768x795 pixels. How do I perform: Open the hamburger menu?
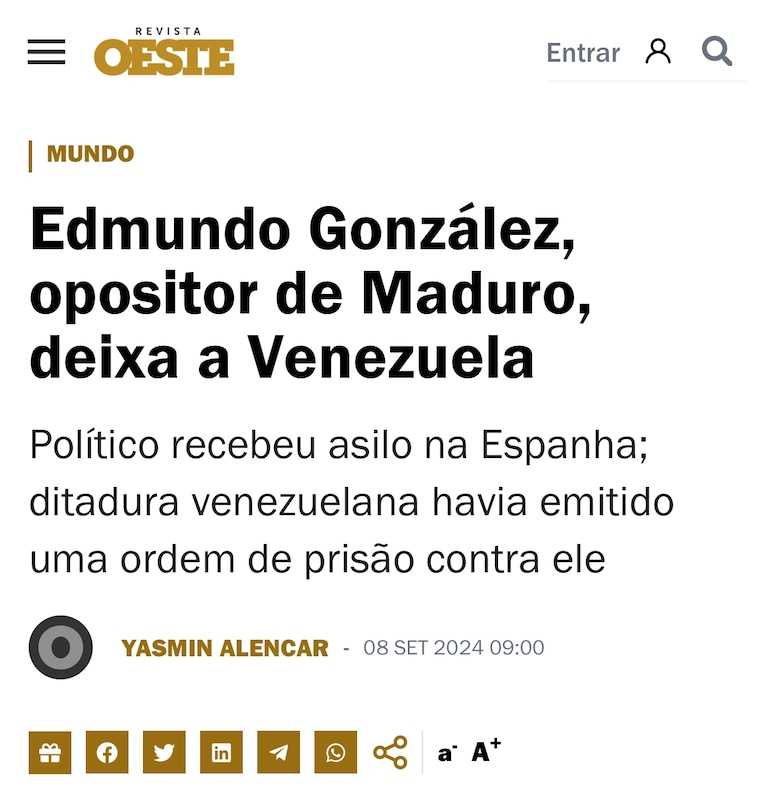(46, 52)
